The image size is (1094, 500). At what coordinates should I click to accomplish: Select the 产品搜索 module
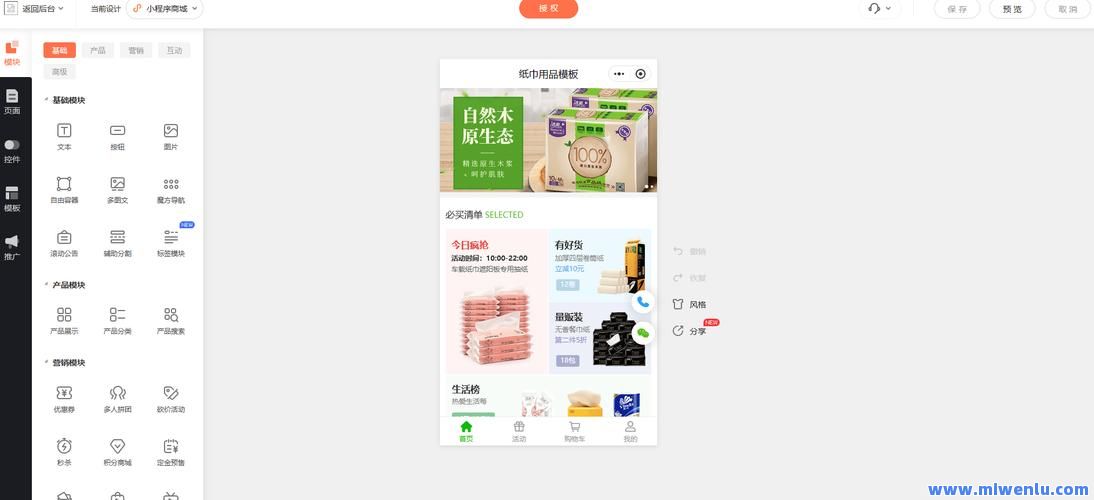pos(171,320)
